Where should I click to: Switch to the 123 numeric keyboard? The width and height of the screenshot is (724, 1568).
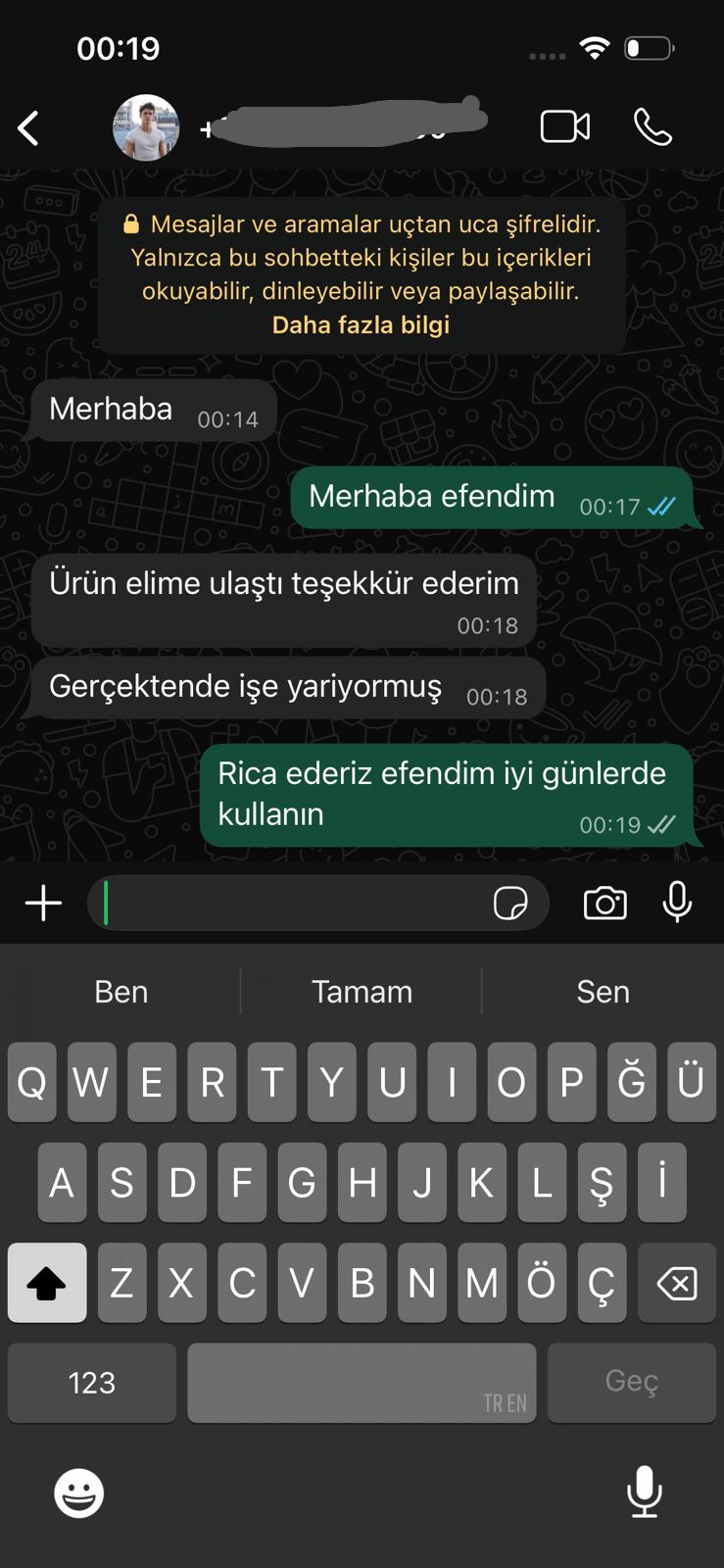(x=91, y=1383)
